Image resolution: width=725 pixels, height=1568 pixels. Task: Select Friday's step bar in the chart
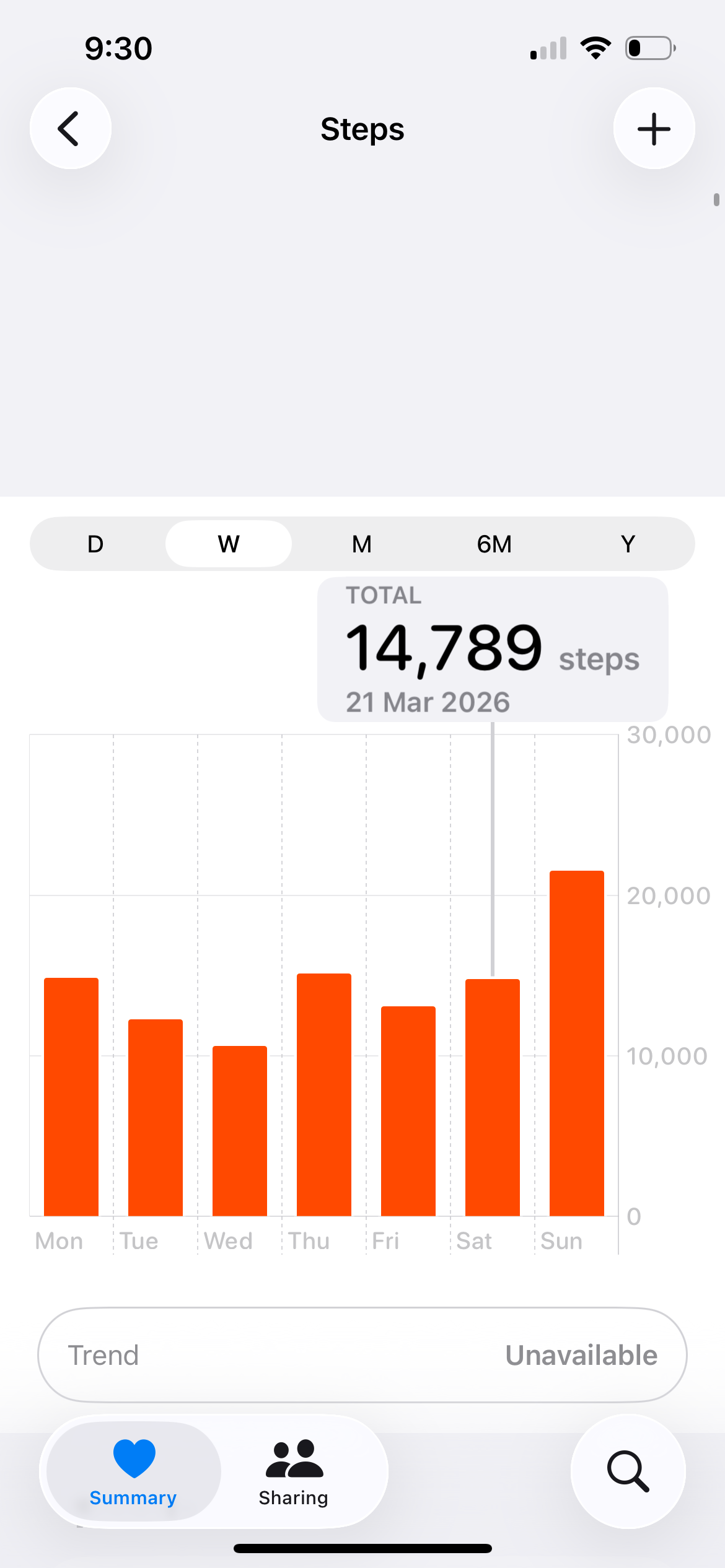click(x=408, y=1110)
